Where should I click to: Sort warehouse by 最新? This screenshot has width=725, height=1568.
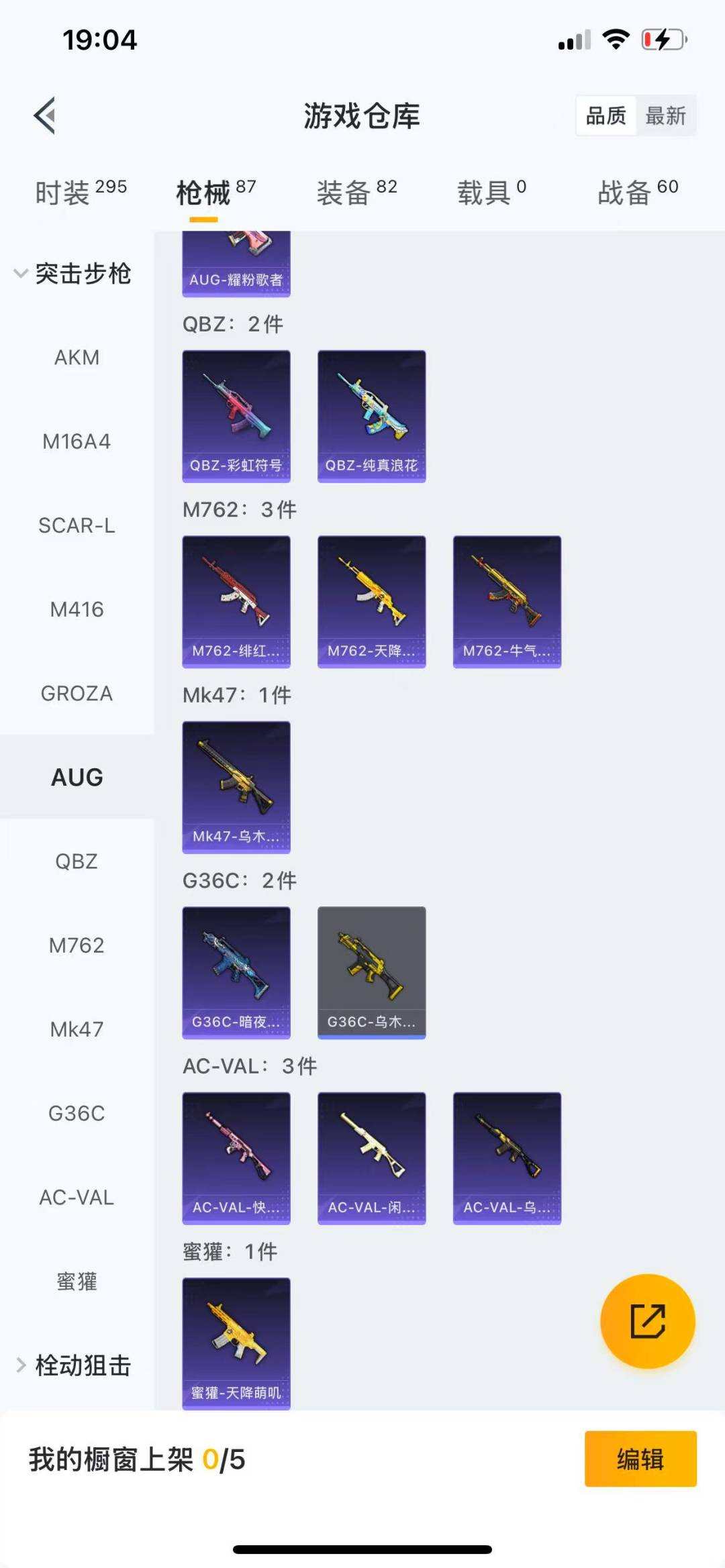pyautogui.click(x=665, y=116)
